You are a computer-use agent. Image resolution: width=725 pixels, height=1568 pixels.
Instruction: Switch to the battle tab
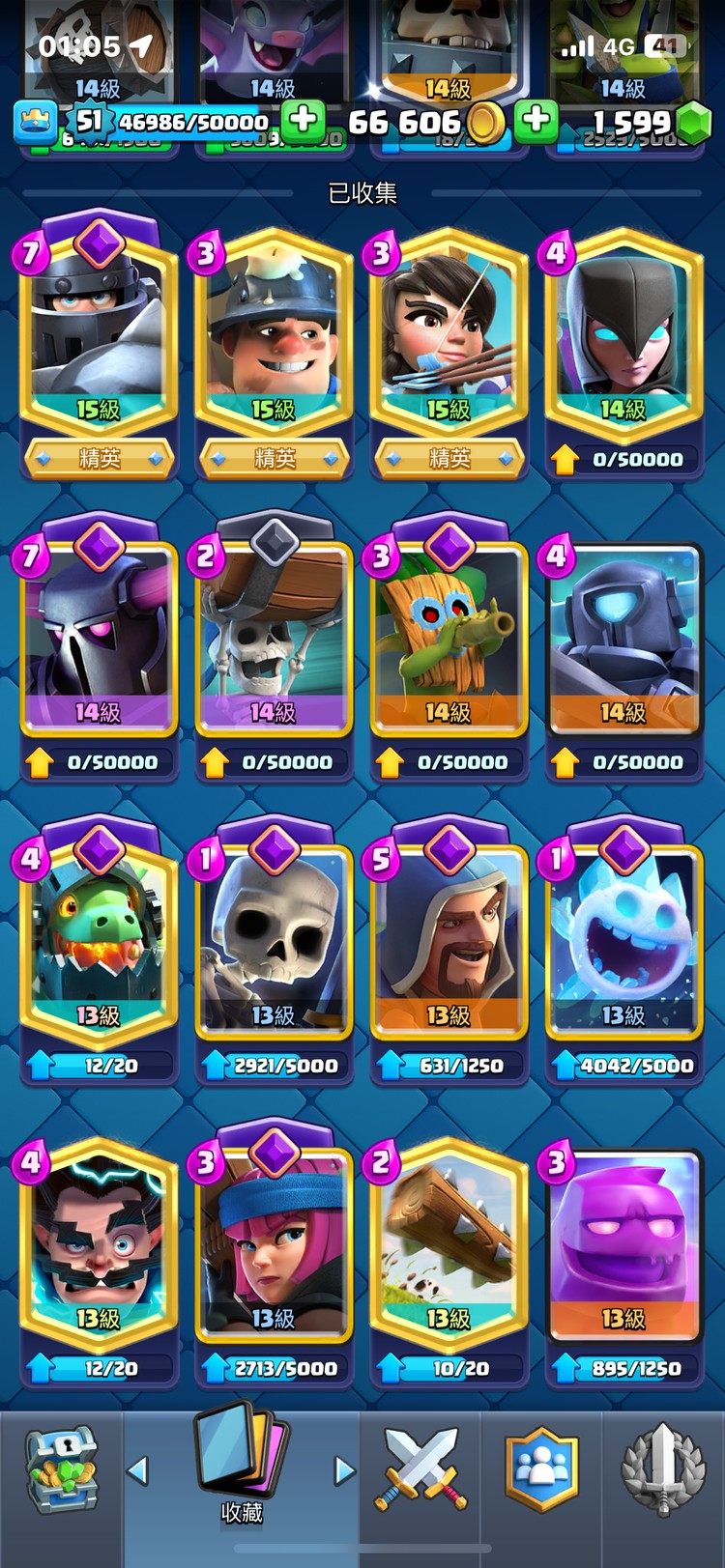tap(420, 1469)
